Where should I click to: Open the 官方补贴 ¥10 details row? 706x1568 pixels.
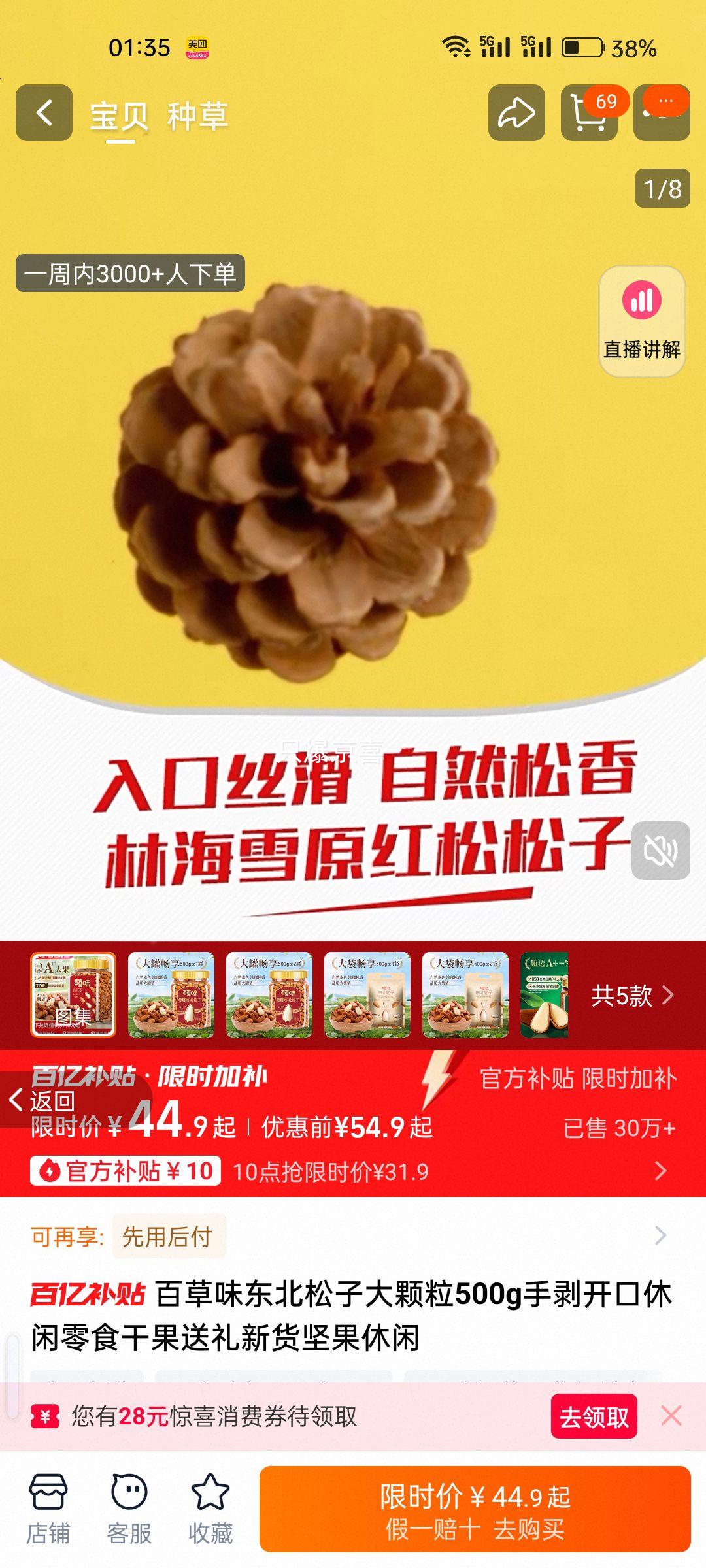coord(353,1171)
